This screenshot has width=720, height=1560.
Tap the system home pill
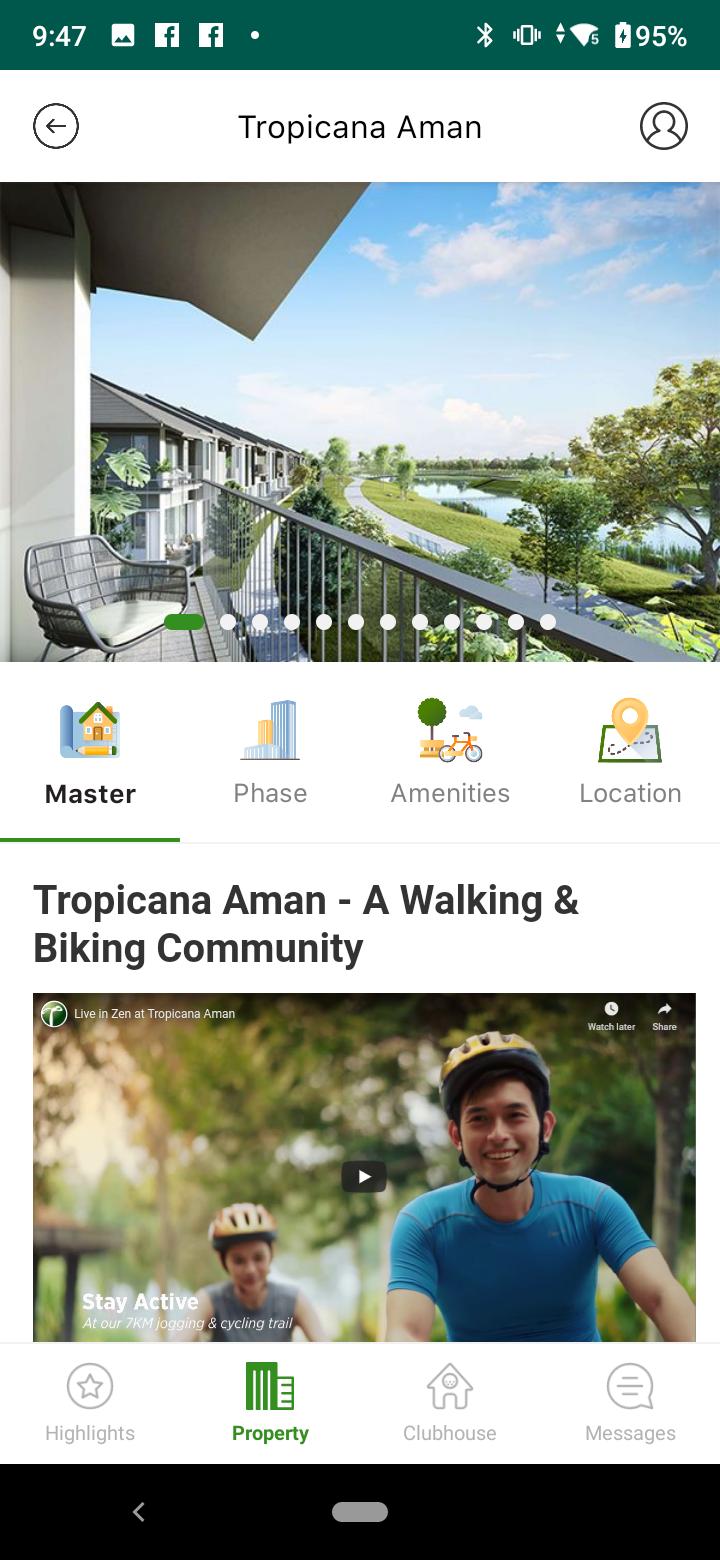(x=360, y=1512)
